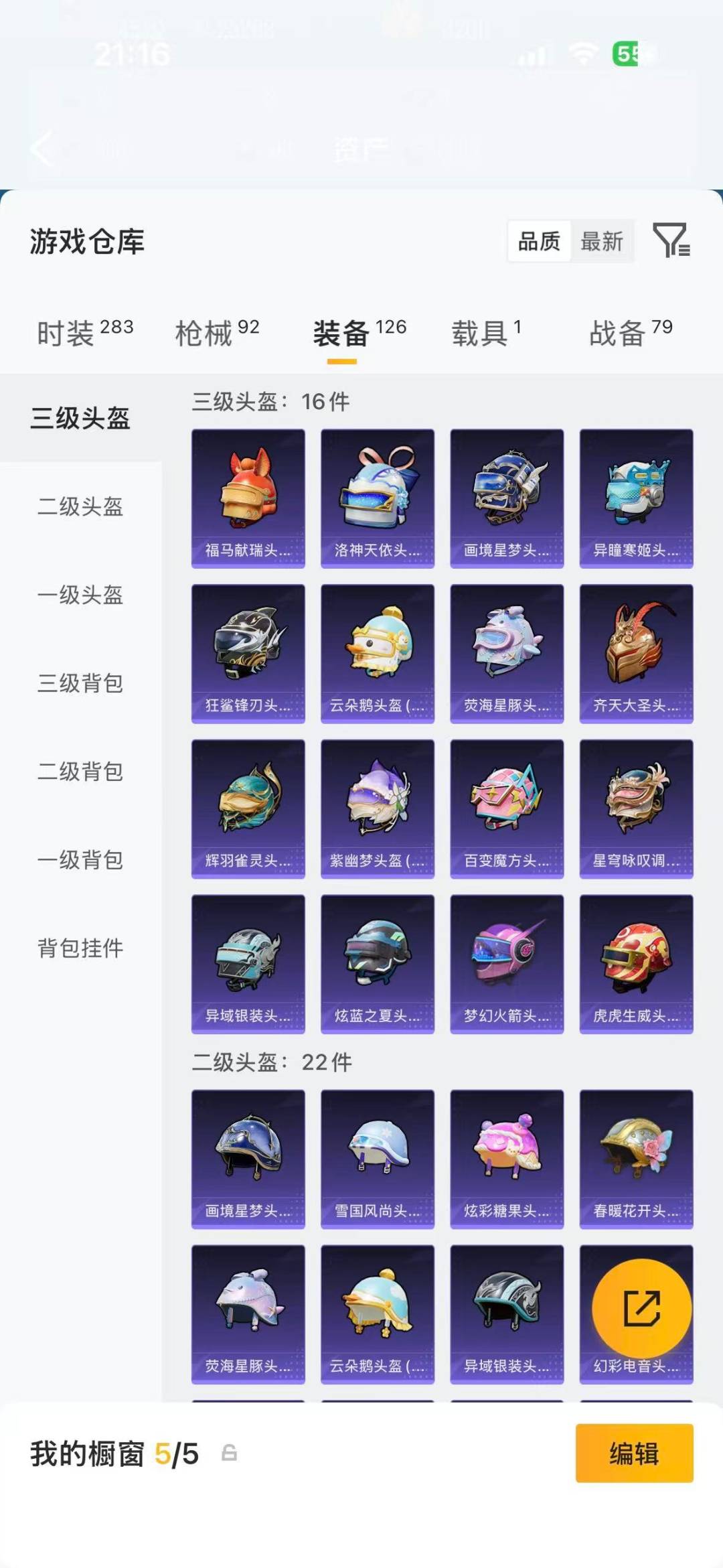
Task: Toggle sorting to 品质 quality mode
Action: pos(539,242)
